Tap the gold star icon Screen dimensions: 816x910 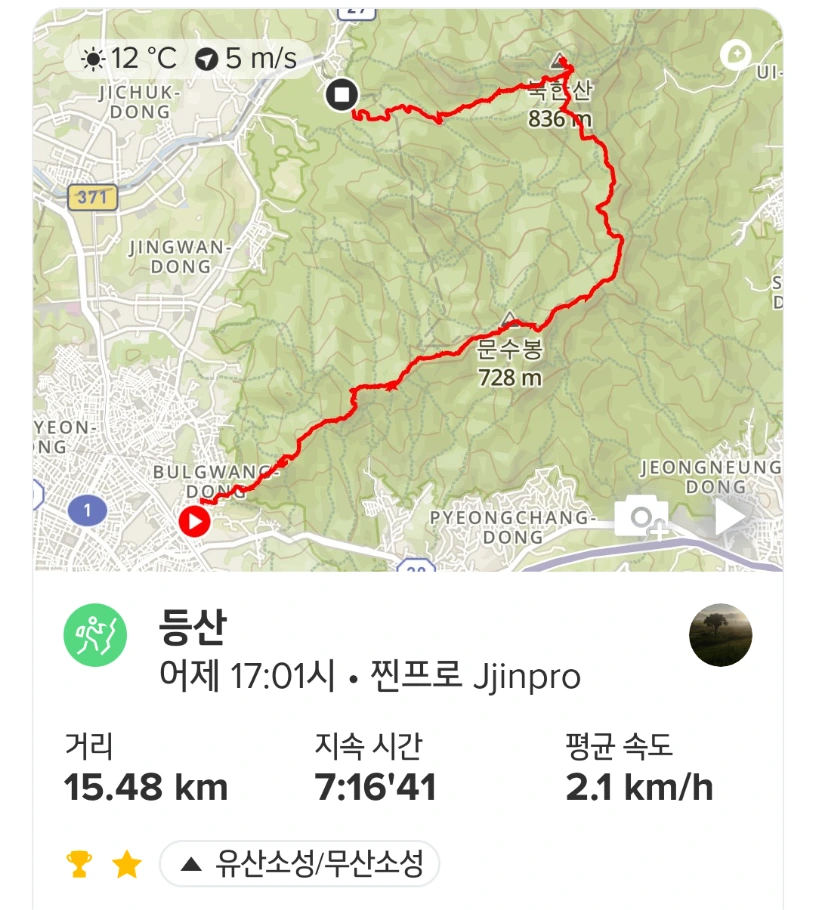[x=127, y=864]
